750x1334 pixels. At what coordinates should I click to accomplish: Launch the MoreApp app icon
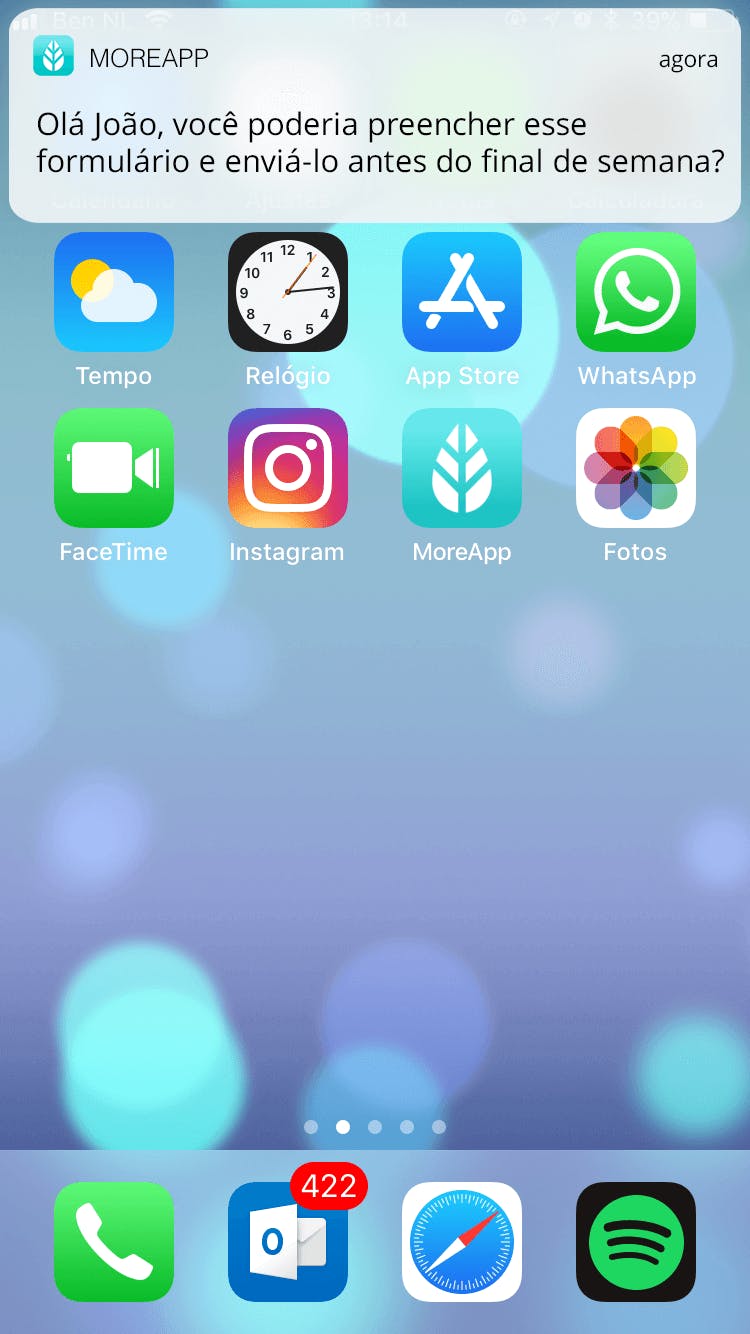pyautogui.click(x=462, y=468)
